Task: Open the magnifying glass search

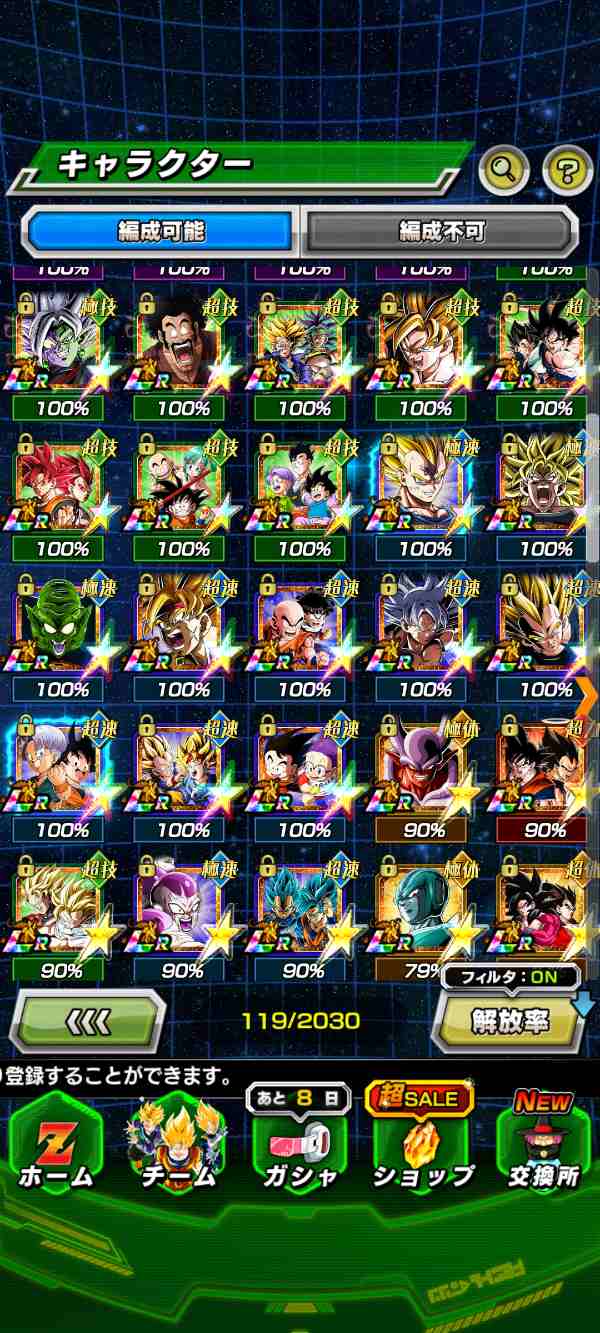Action: 504,171
